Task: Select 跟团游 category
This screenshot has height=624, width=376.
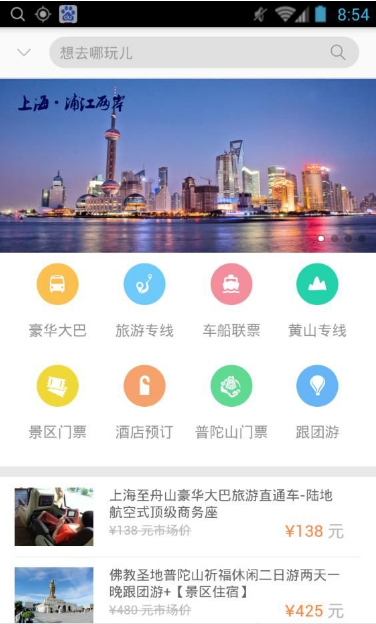Action: coord(318,403)
